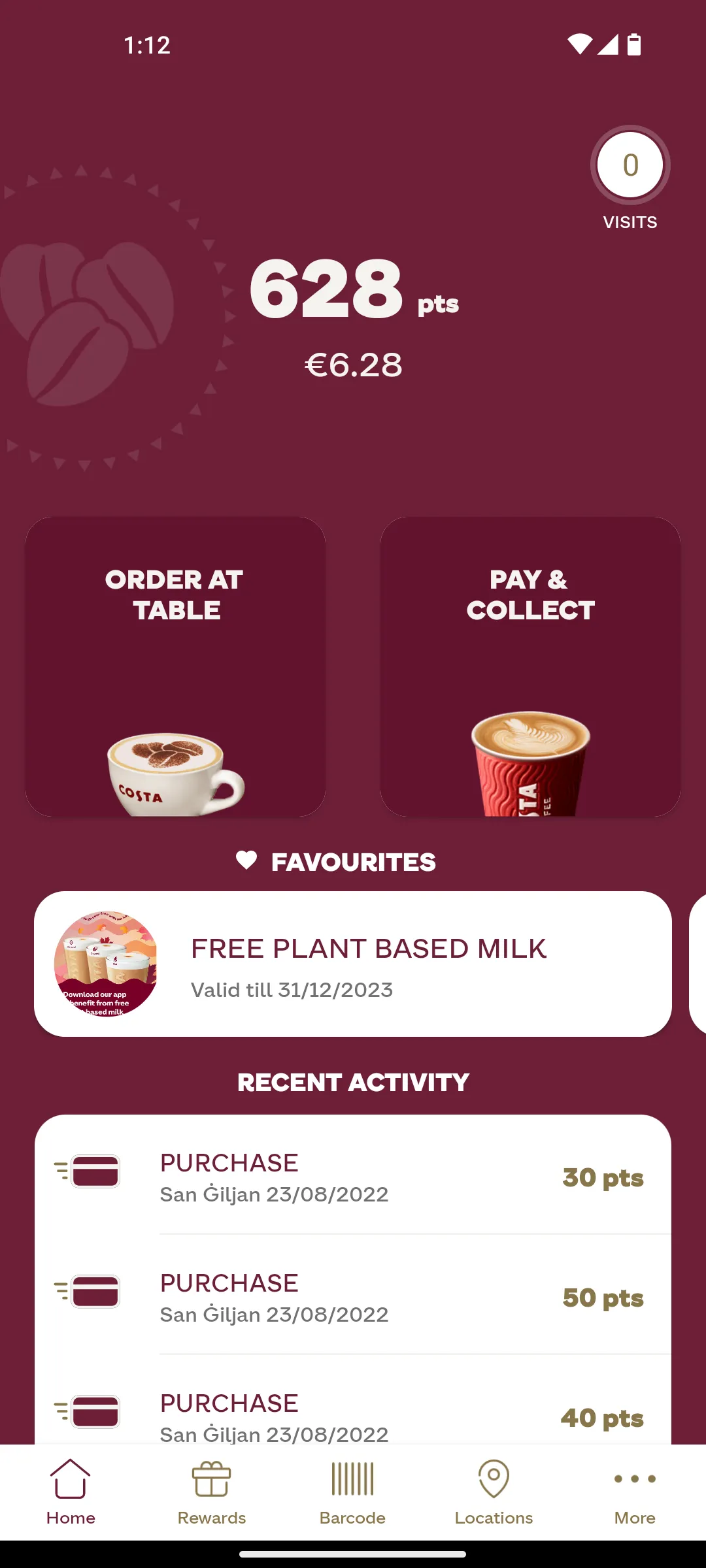This screenshot has height=1568, width=706.
Task: Open the Free Plant Based Milk offer
Action: [x=353, y=964]
